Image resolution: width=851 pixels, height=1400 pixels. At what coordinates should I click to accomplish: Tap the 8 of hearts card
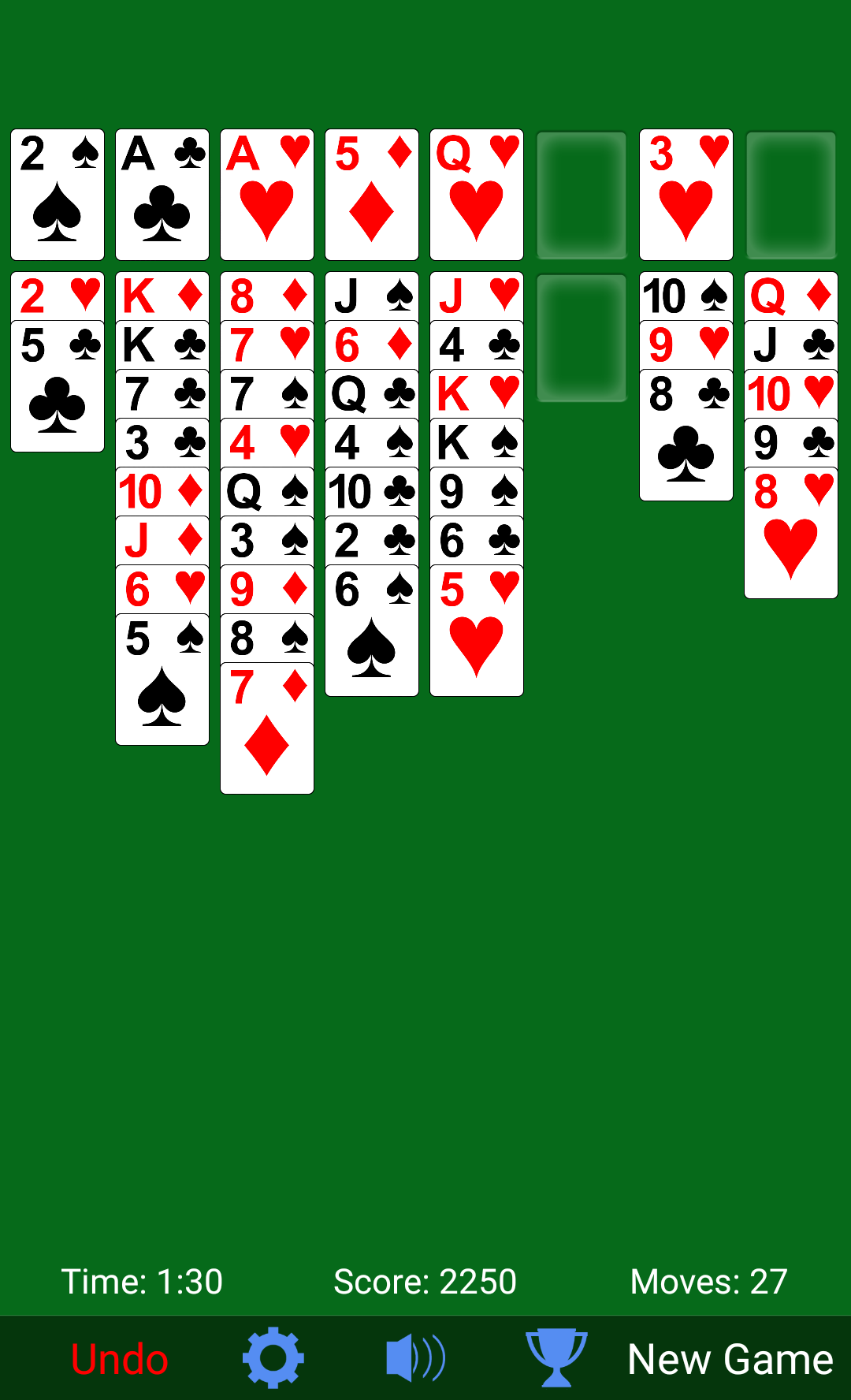click(791, 533)
